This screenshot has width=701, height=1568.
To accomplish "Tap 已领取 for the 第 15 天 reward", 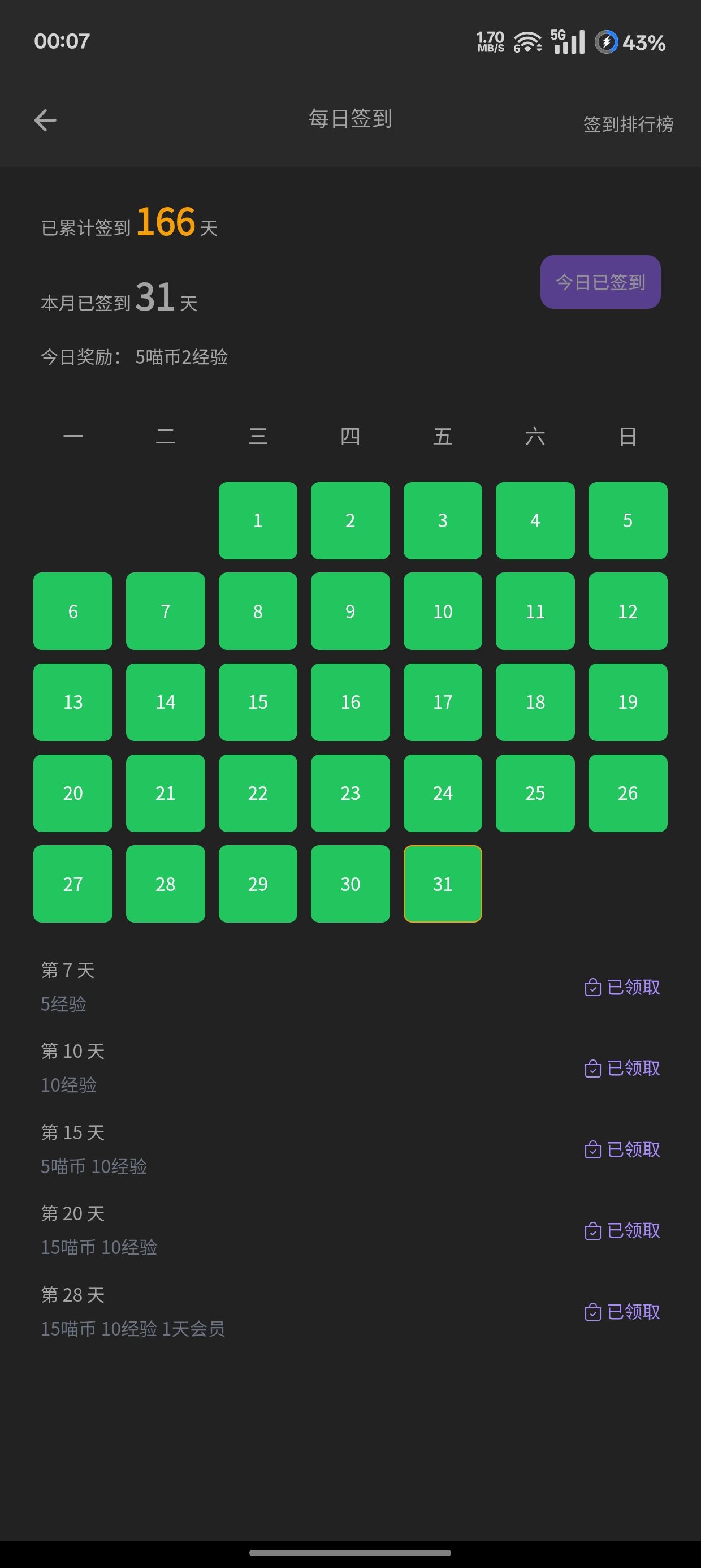I will pos(622,1150).
